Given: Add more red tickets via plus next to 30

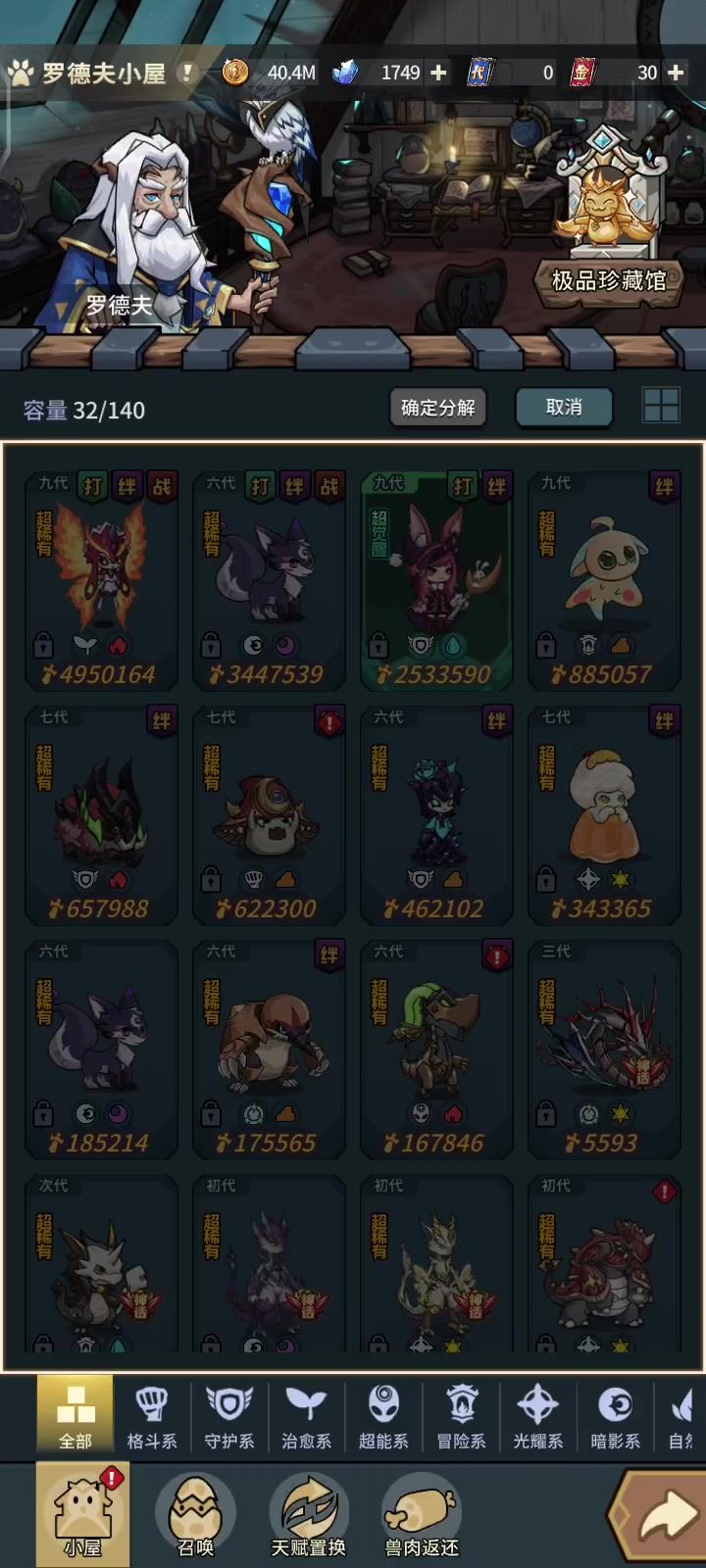Looking at the screenshot, I should (676, 73).
